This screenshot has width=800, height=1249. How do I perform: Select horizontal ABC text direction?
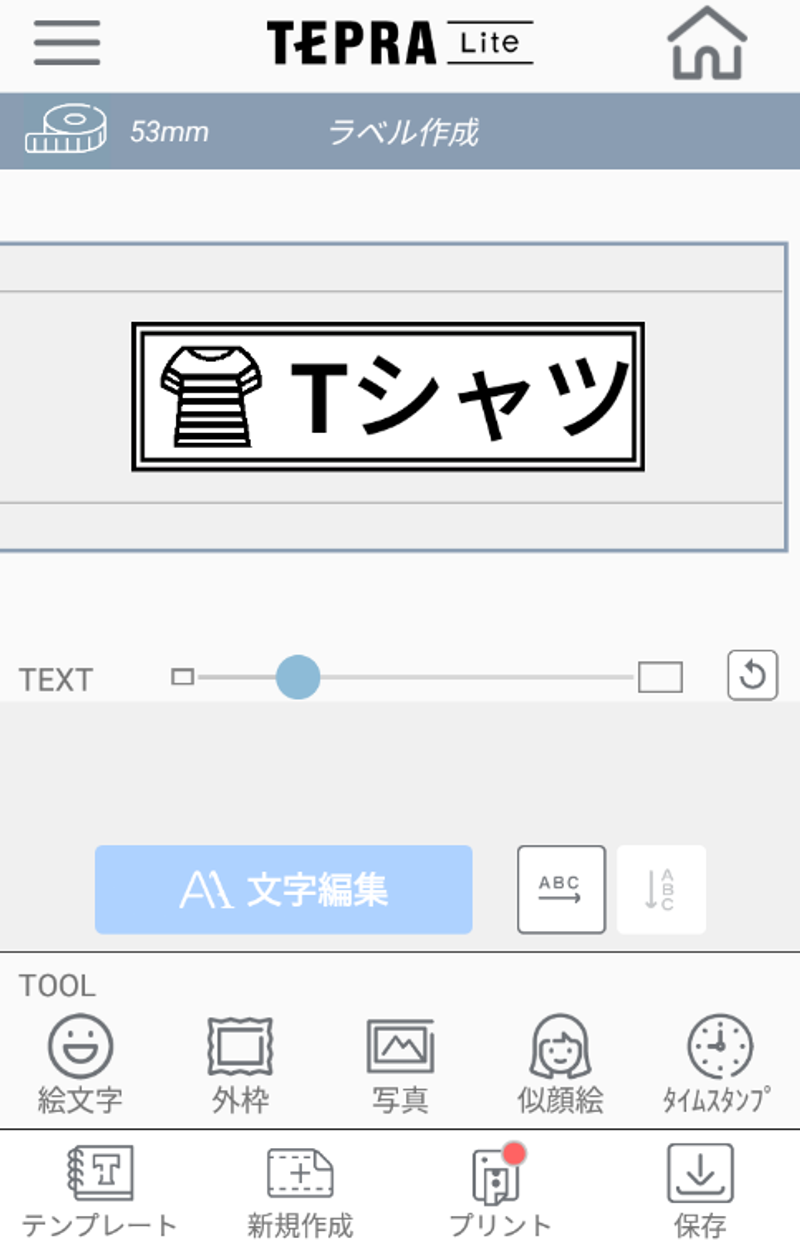[x=561, y=890]
